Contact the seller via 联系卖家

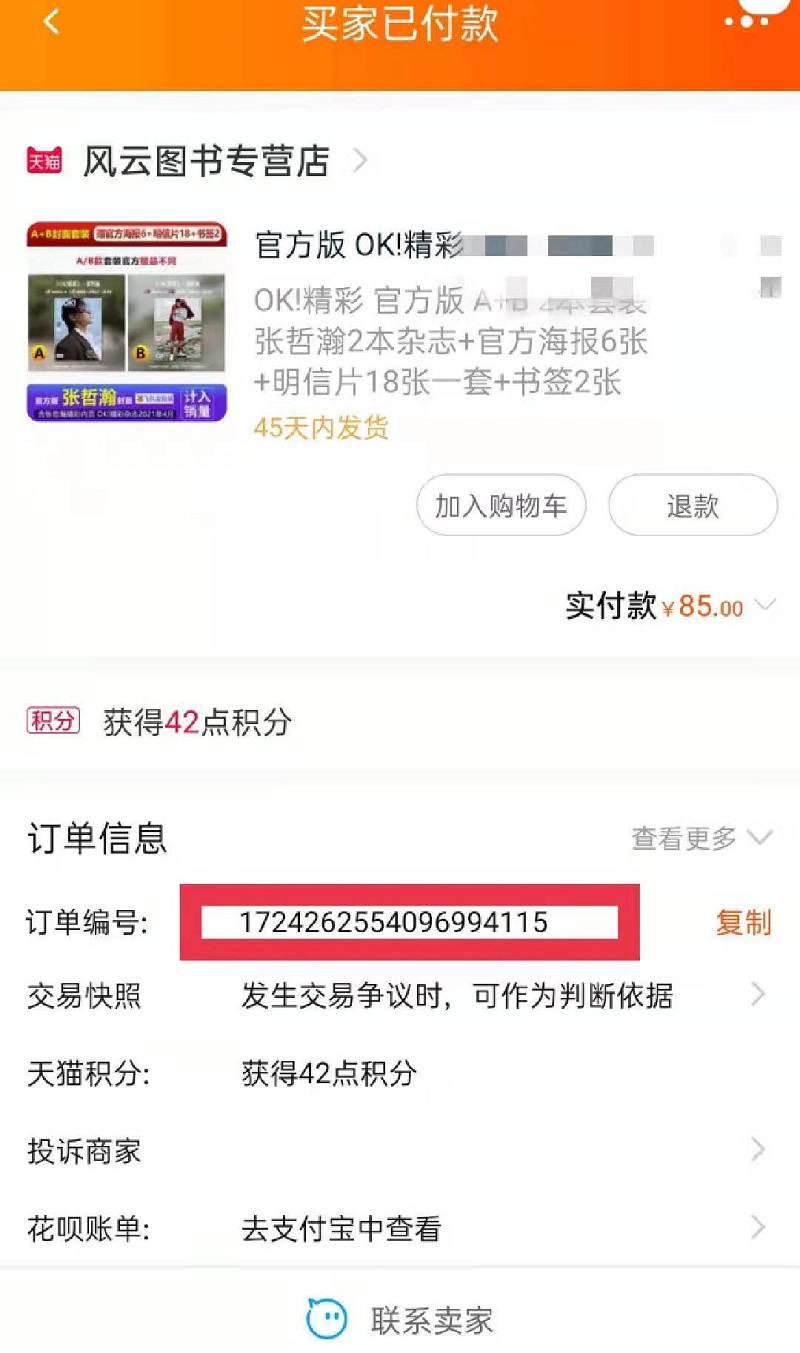400,1320
